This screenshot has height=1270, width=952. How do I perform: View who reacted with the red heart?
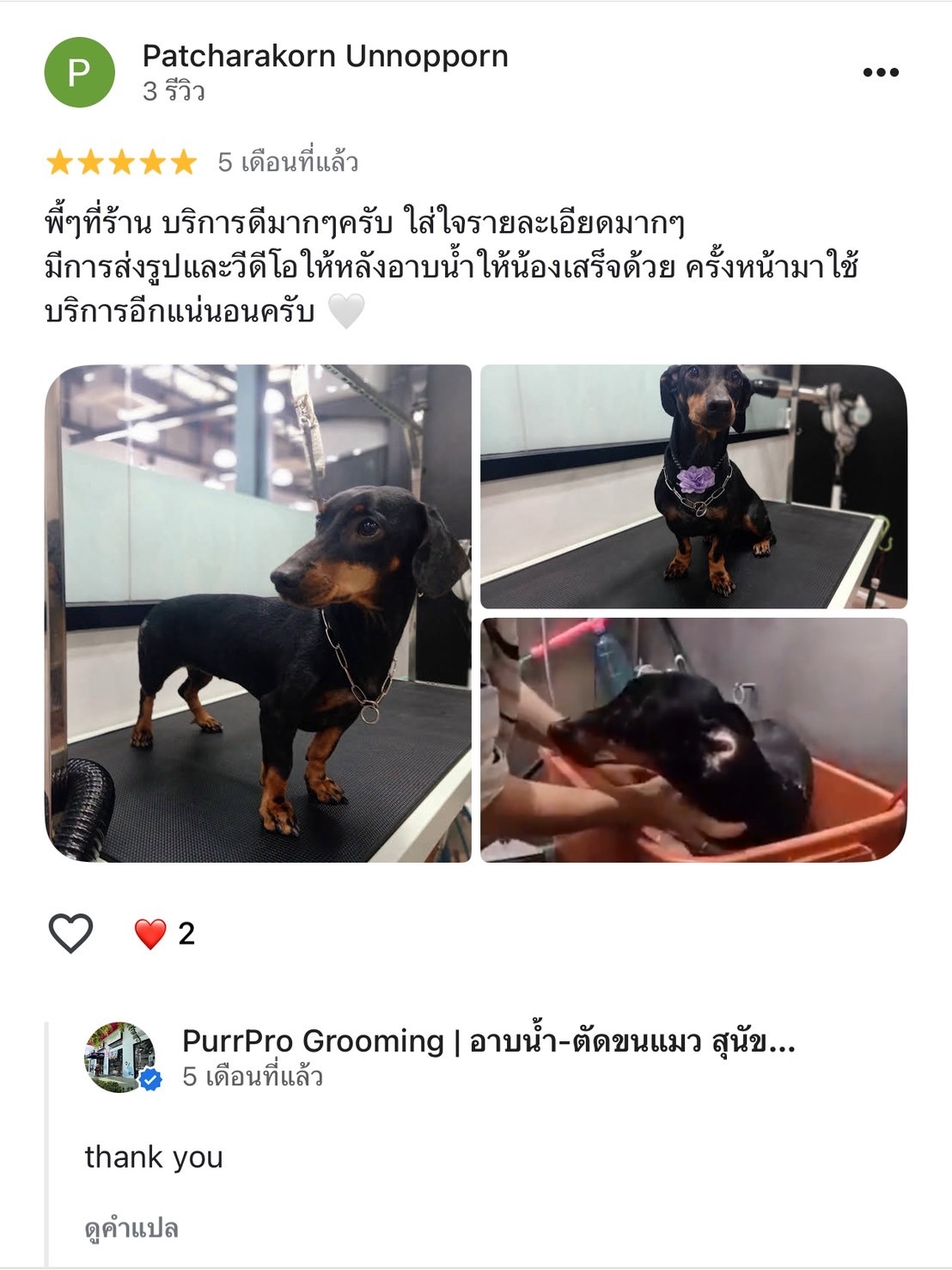(x=163, y=933)
